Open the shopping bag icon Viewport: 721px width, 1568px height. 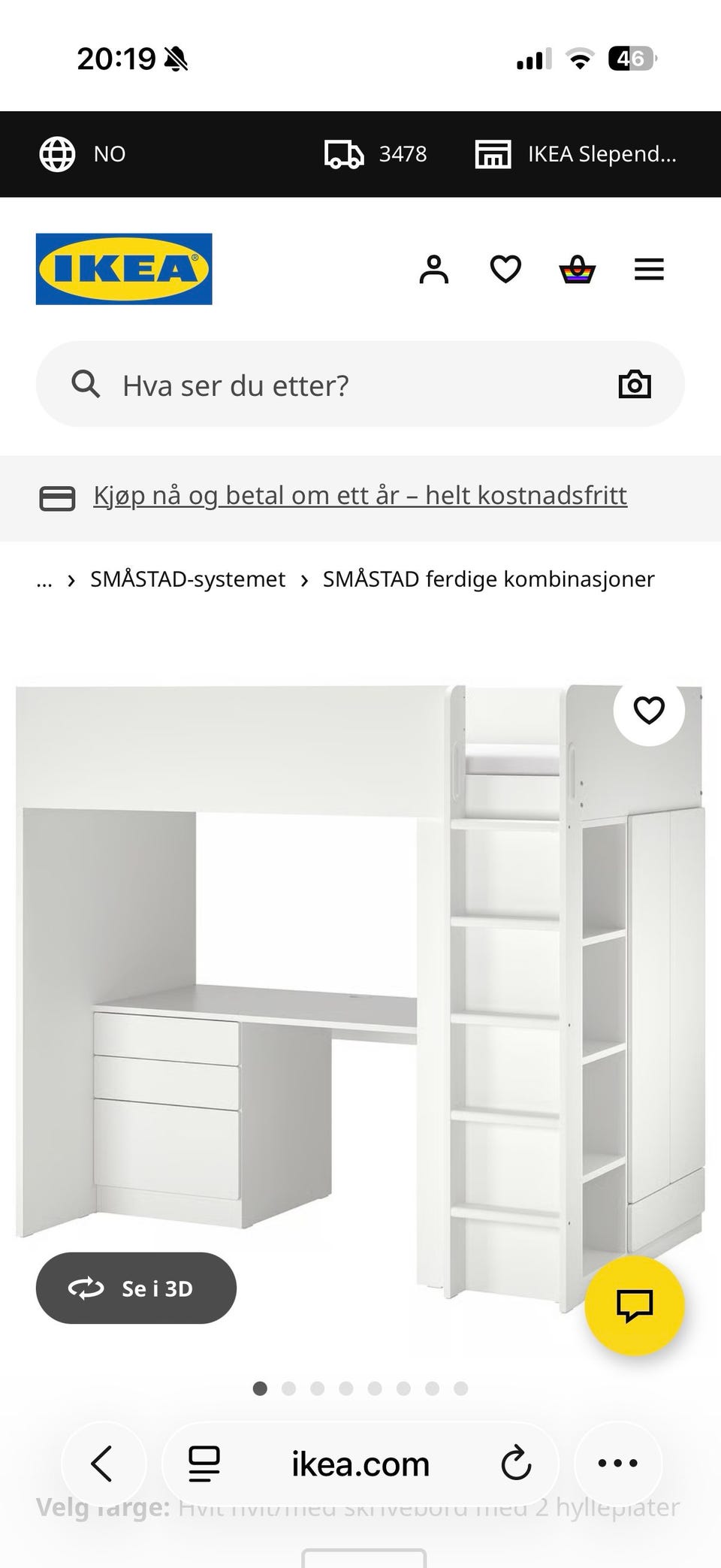pyautogui.click(x=575, y=269)
